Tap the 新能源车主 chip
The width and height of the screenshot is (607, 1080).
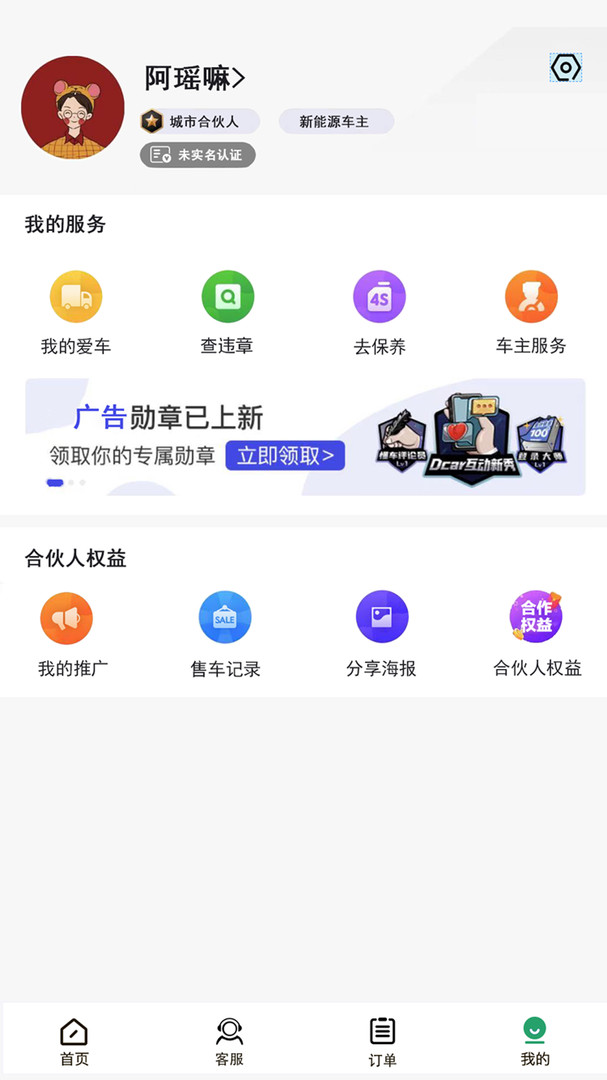(336, 121)
